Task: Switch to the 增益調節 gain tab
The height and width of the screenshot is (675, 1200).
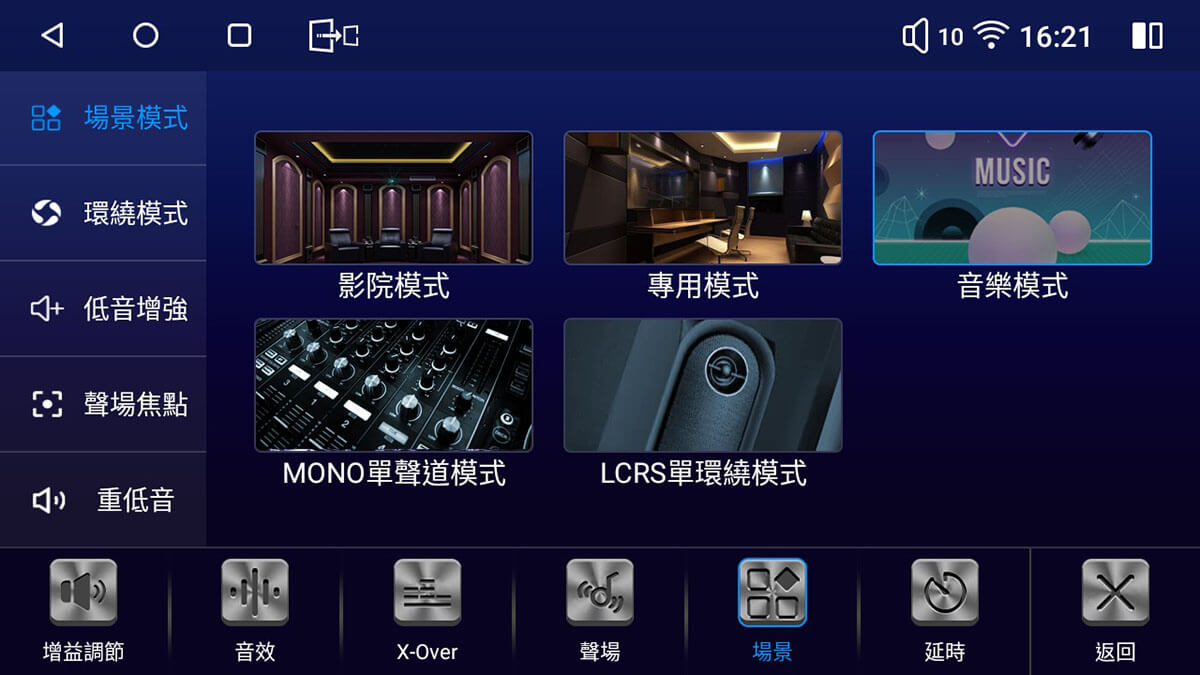Action: click(84, 610)
